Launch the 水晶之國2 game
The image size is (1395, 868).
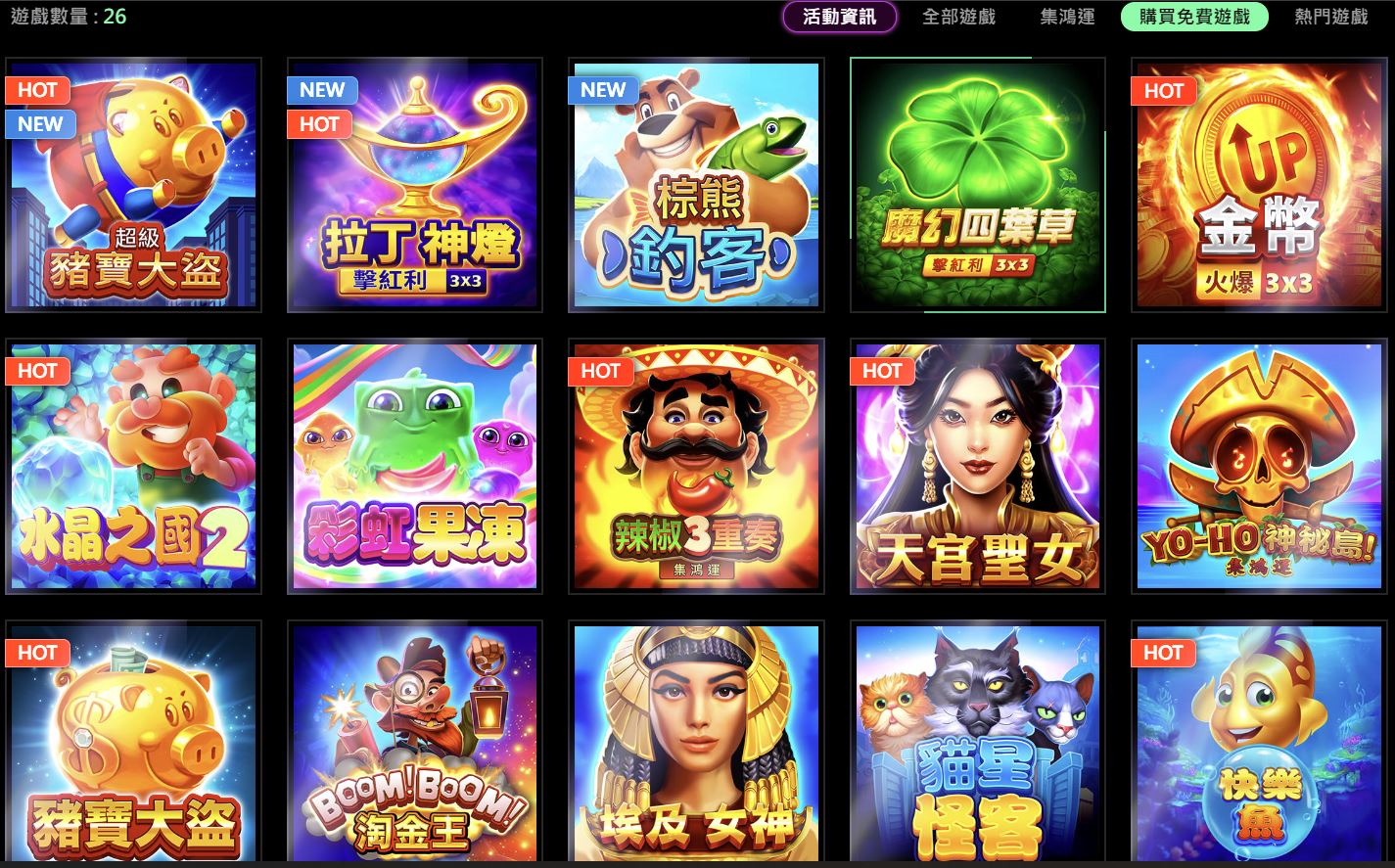click(x=133, y=466)
